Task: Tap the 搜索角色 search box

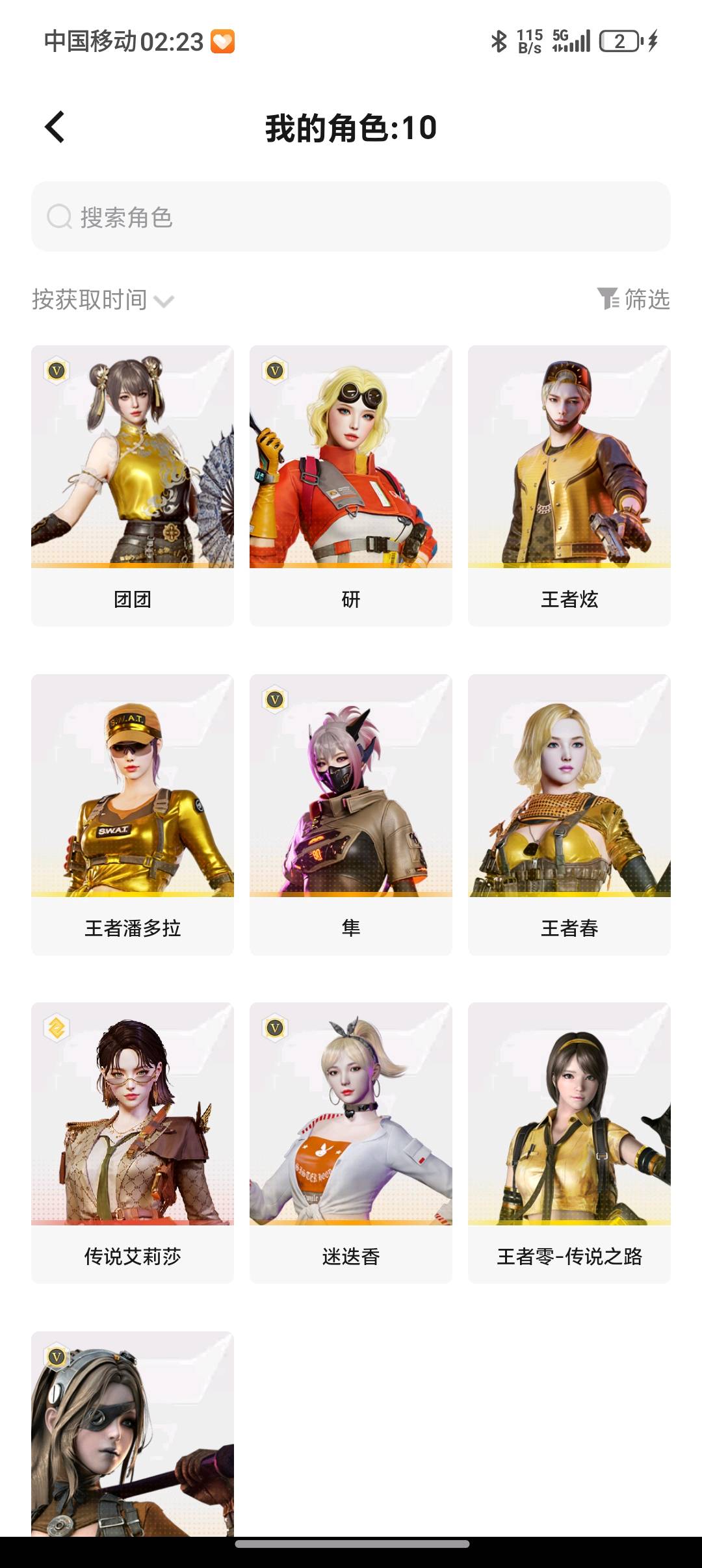Action: pyautogui.click(x=351, y=216)
